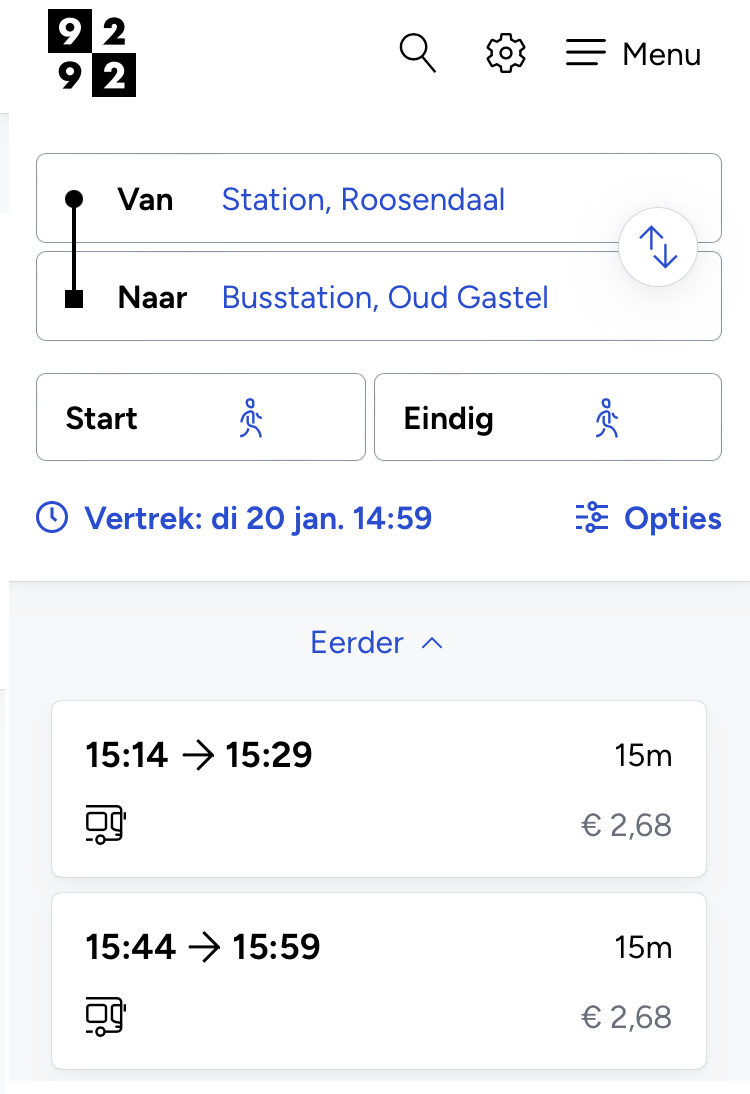View the 15:44 to 15:59 bus trip
750x1094 pixels.
[378, 981]
